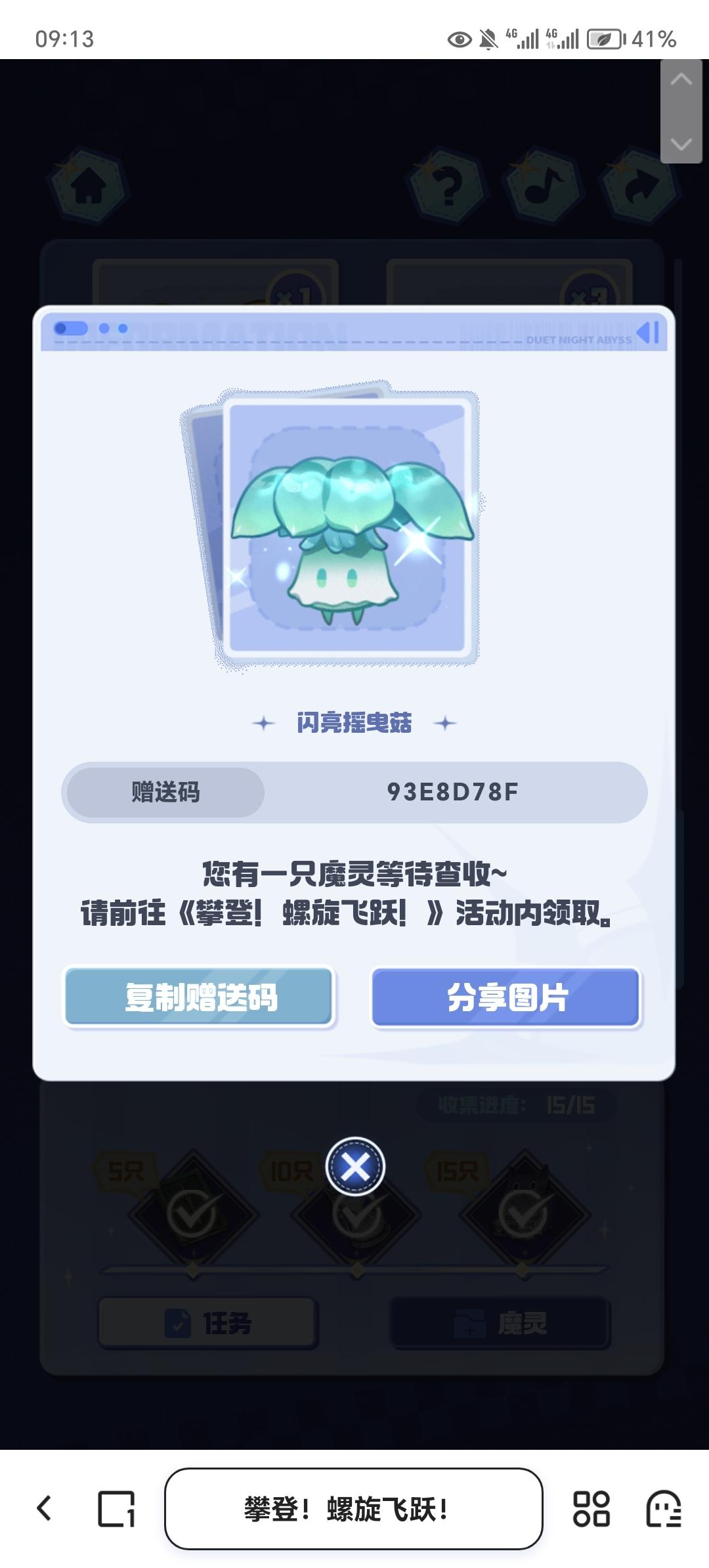Copy the gift code
Screen dimensions: 709x1568
point(200,997)
